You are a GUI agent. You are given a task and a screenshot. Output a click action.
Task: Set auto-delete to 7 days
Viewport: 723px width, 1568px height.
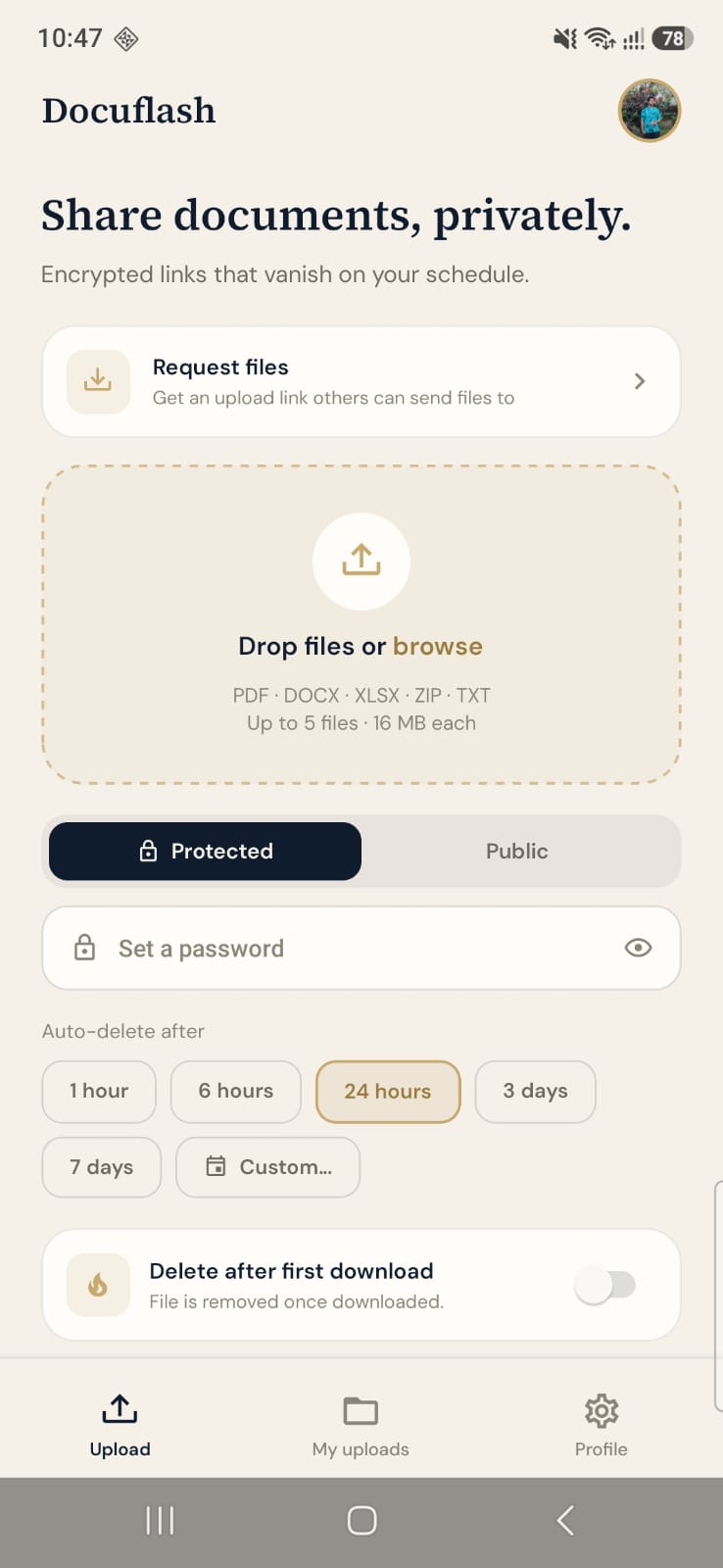pos(101,1167)
